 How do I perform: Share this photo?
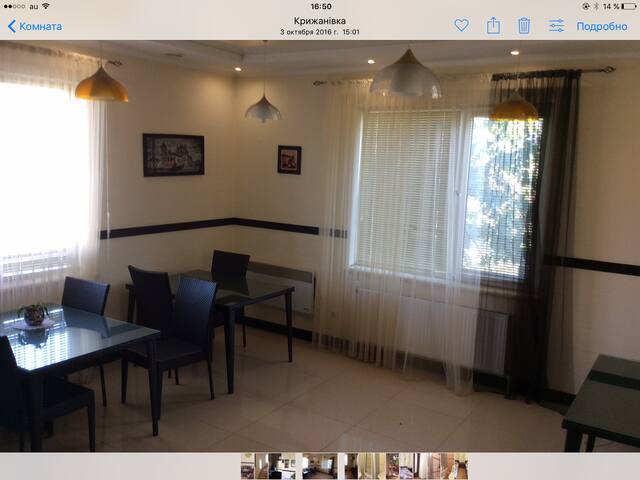[493, 26]
